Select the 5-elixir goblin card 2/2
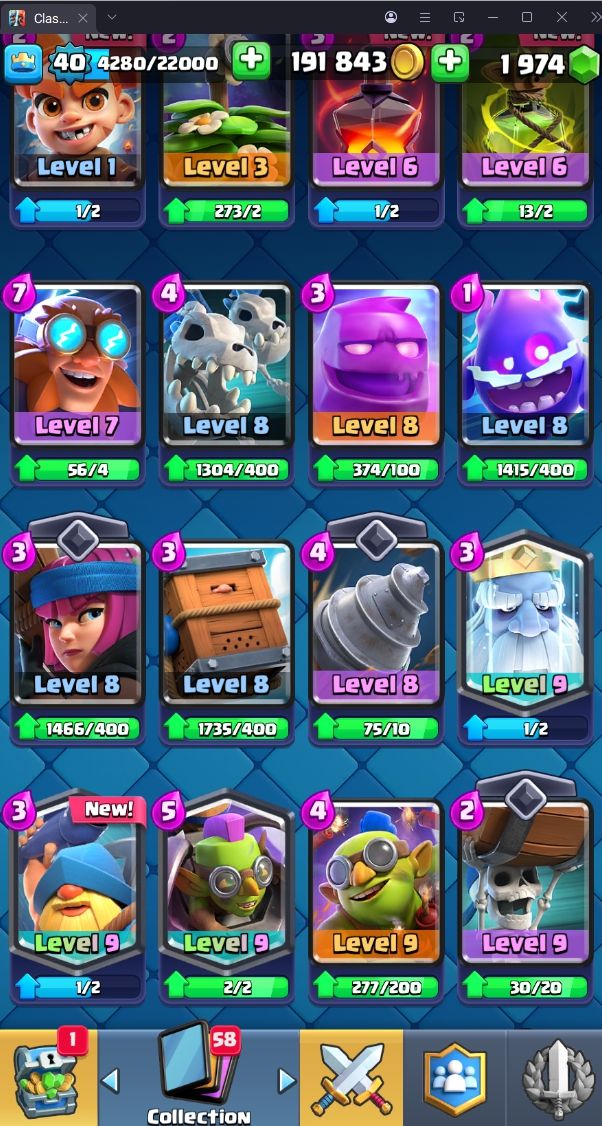The height and width of the screenshot is (1126, 602). click(x=226, y=882)
